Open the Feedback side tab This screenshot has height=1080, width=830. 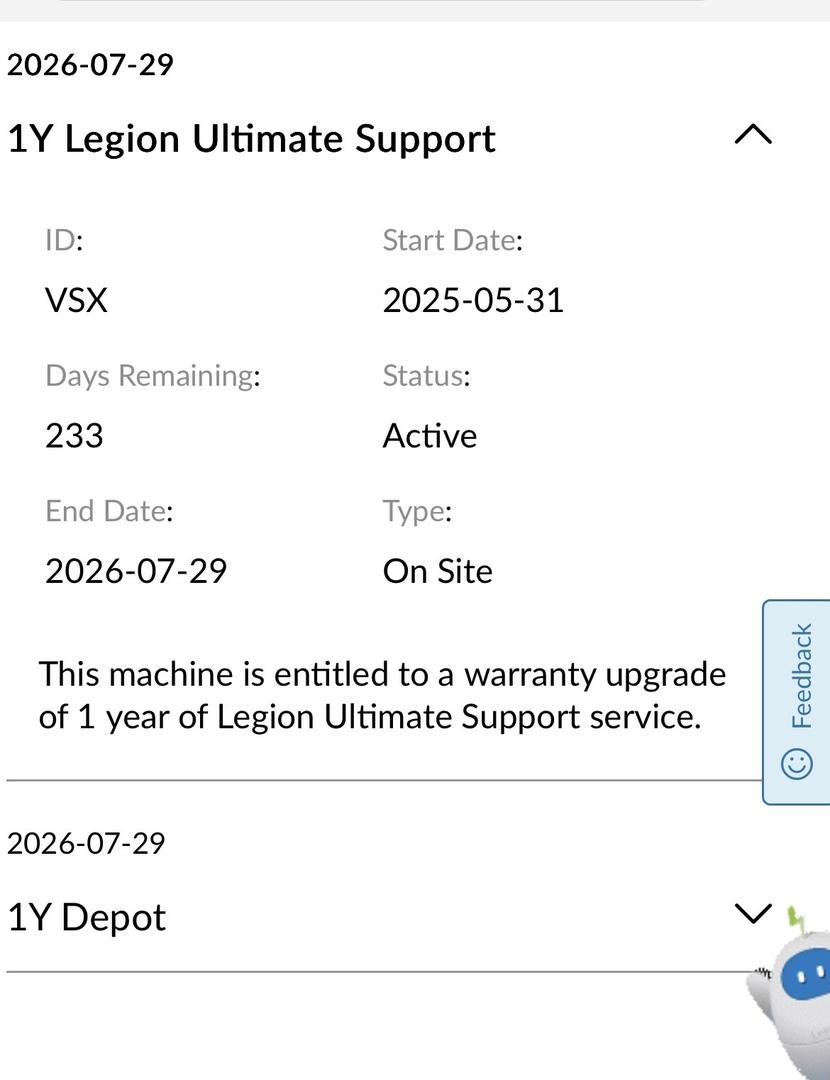798,701
